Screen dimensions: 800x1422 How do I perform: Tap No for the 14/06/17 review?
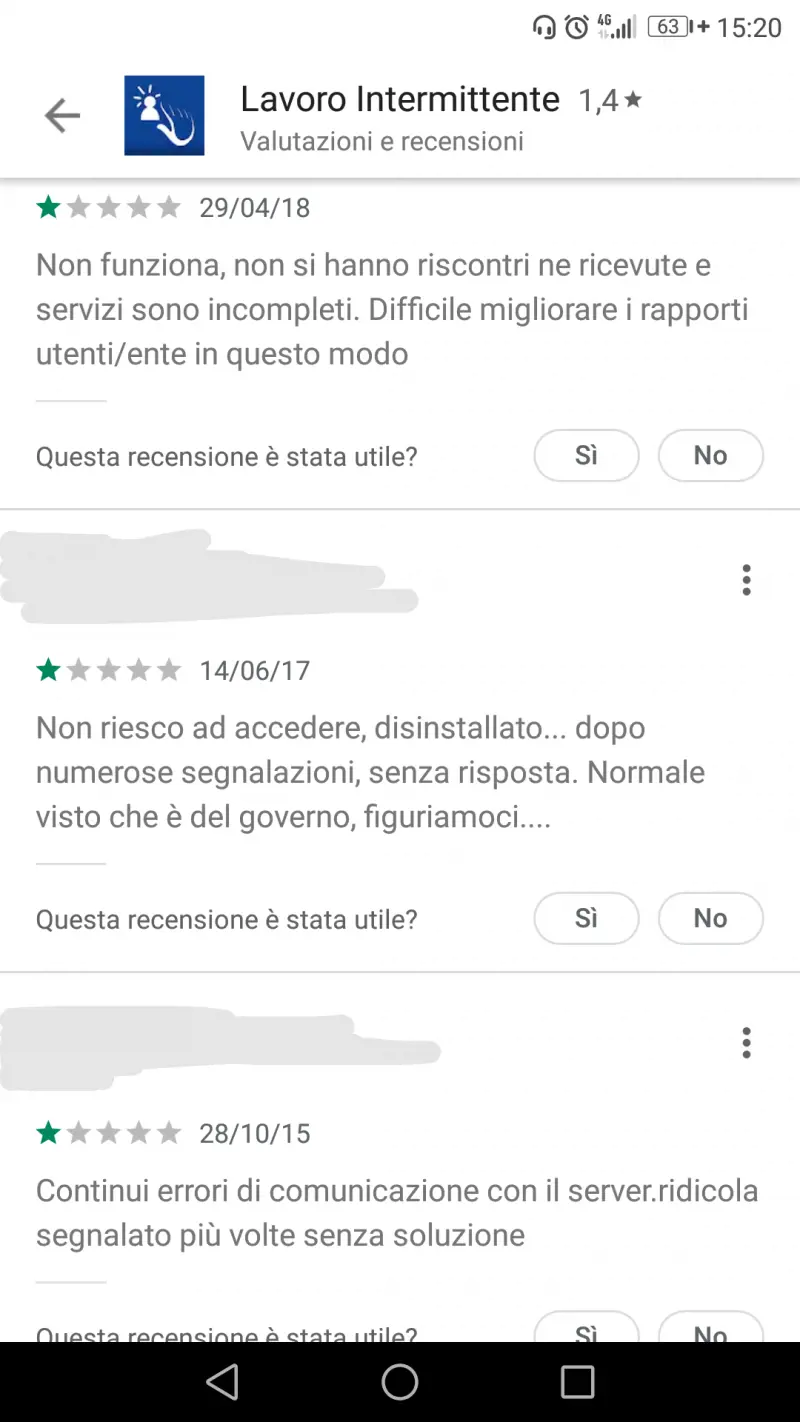(710, 918)
